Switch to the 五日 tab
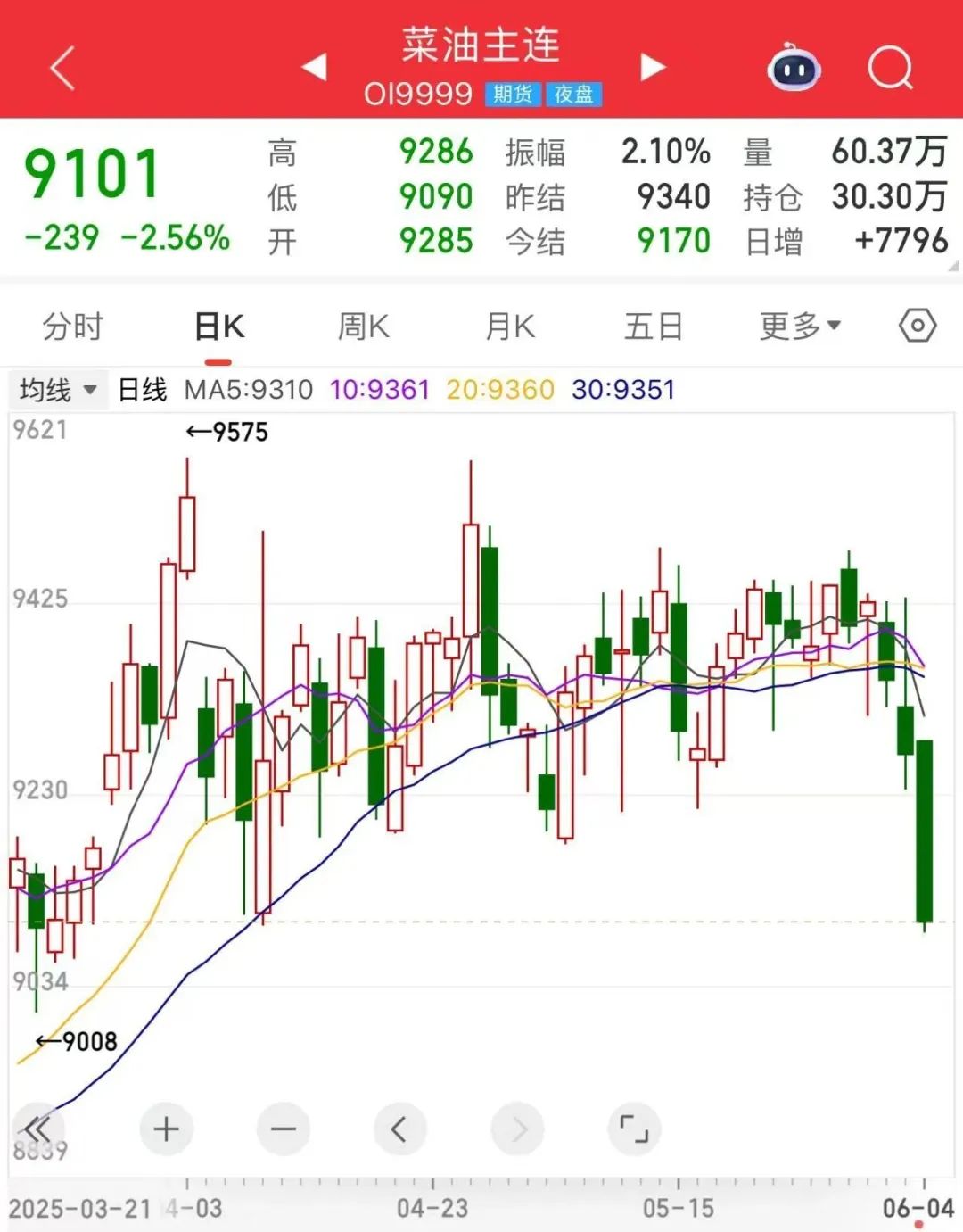This screenshot has height=1232, width=963. pos(653,327)
